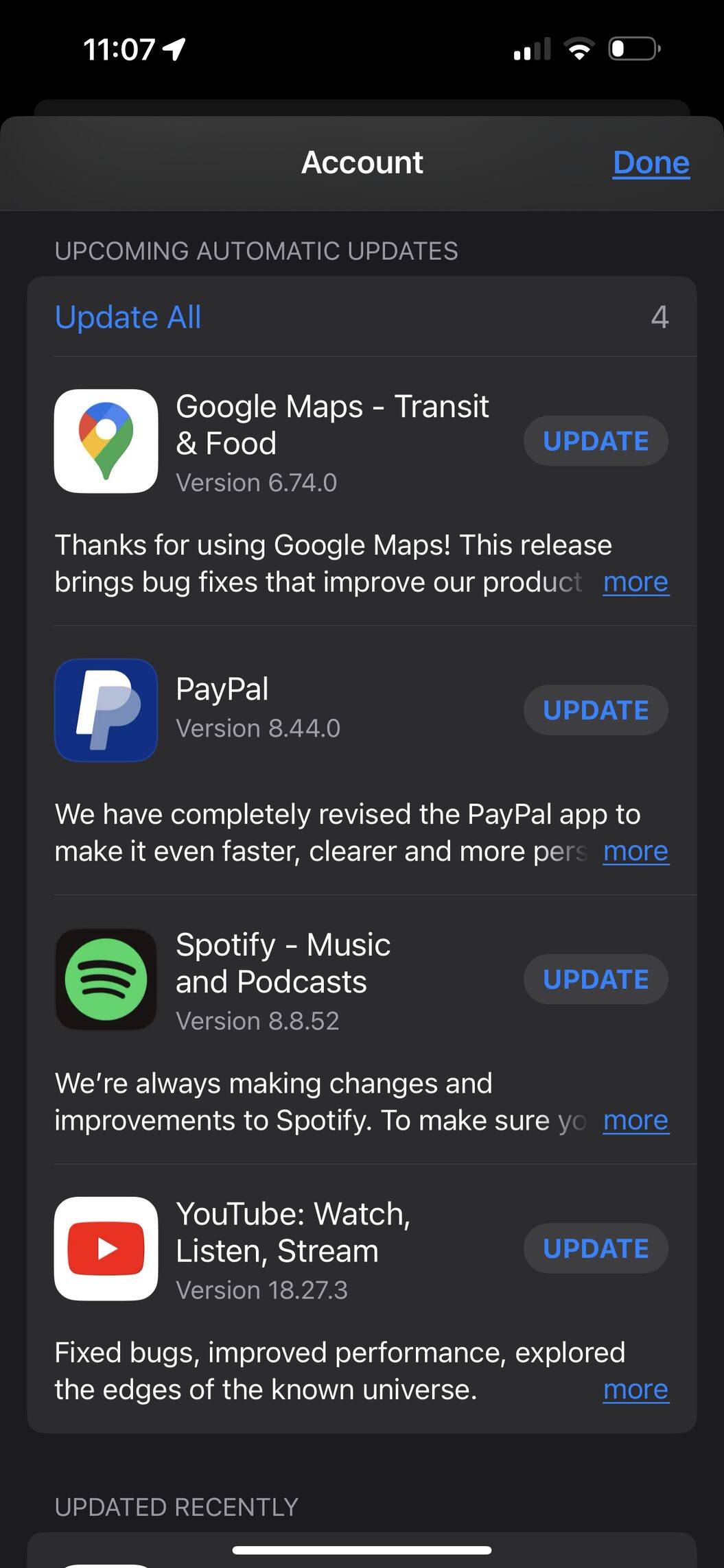724x1568 pixels.
Task: Update the YouTube app
Action: [596, 1248]
